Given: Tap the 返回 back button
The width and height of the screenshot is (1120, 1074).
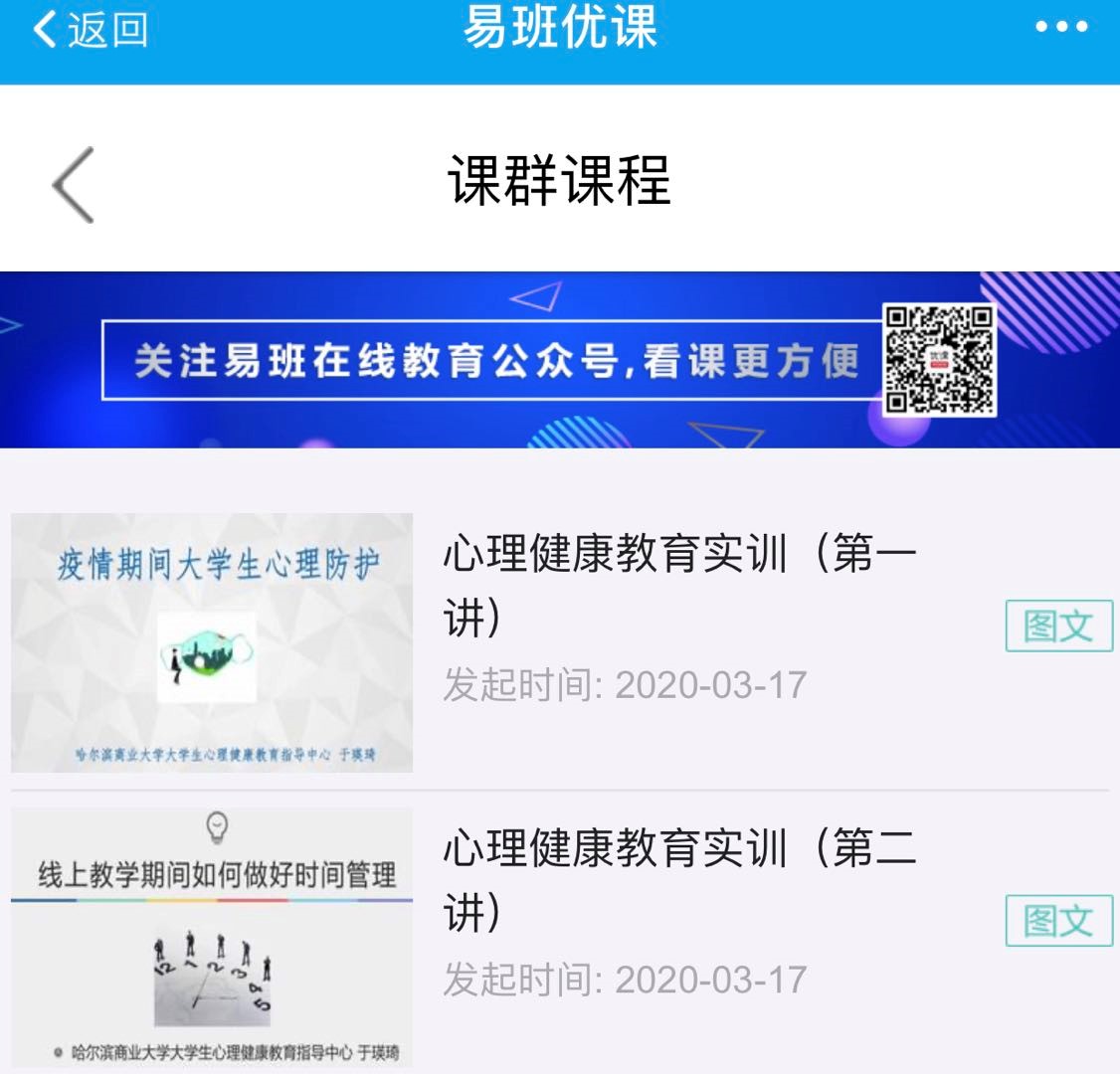Looking at the screenshot, I should pos(90,30).
